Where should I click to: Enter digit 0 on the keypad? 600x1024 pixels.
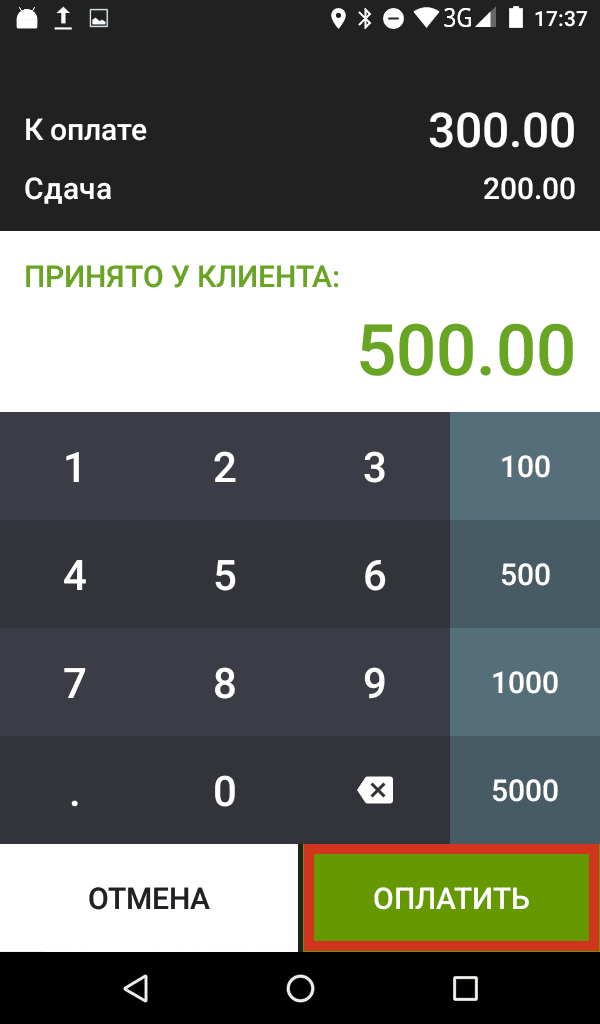(x=225, y=791)
